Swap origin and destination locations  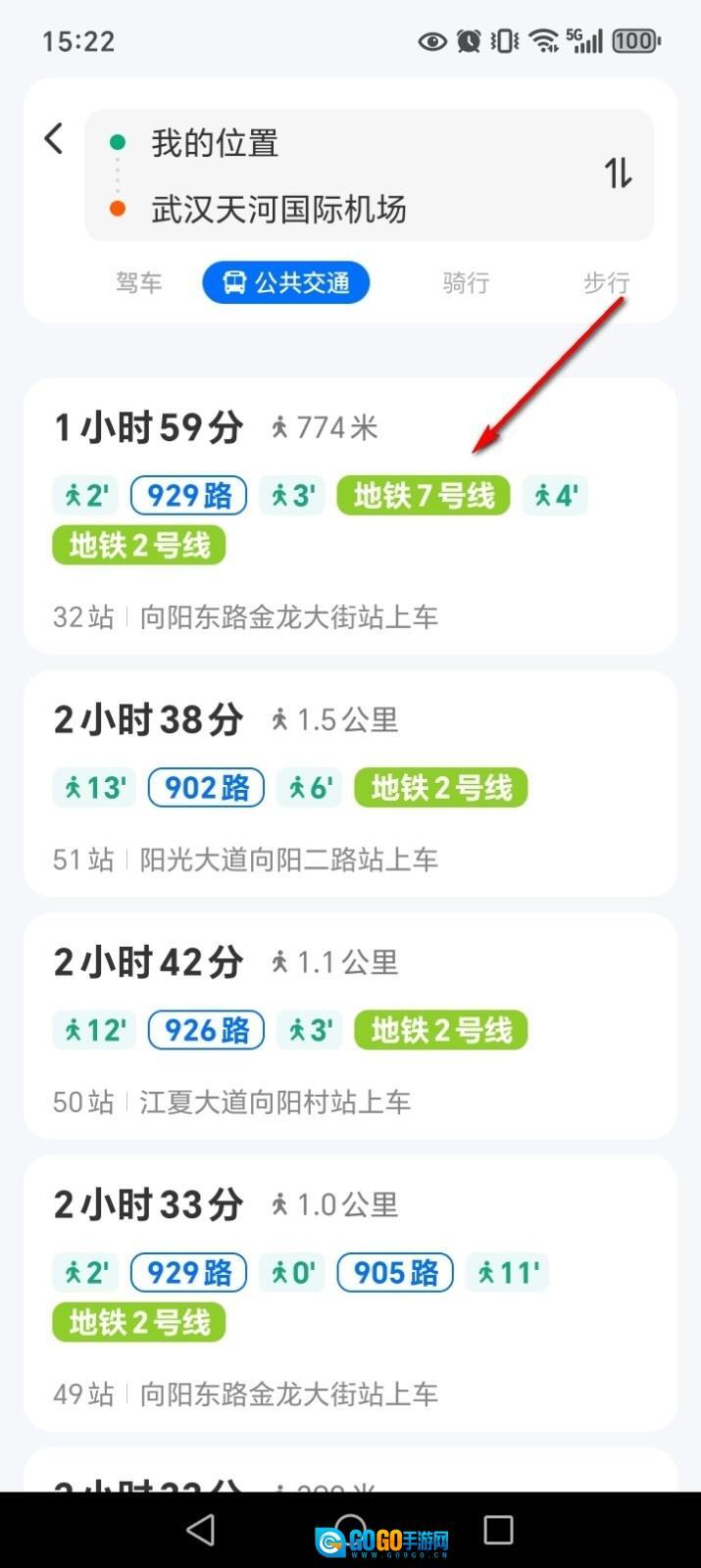(618, 174)
